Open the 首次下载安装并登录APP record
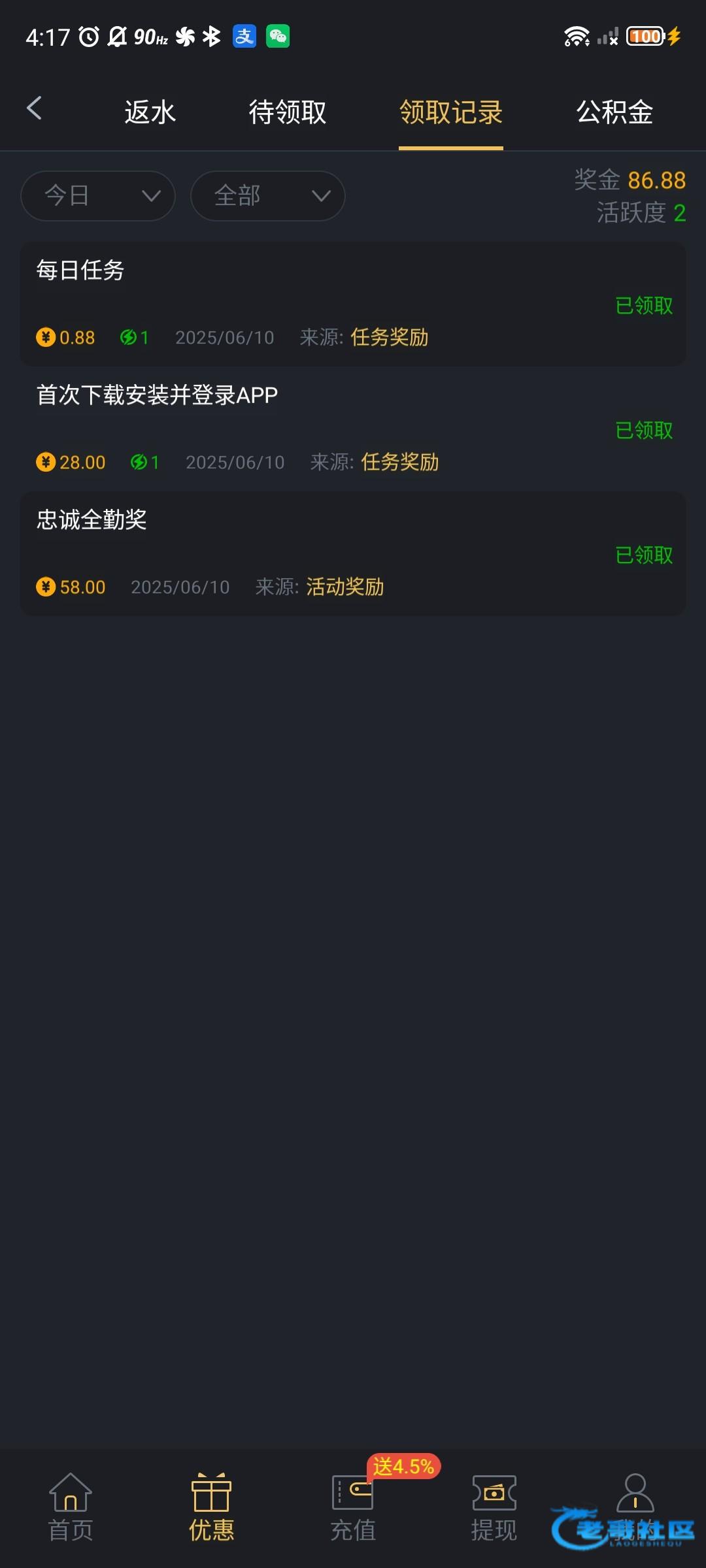 coord(353,429)
